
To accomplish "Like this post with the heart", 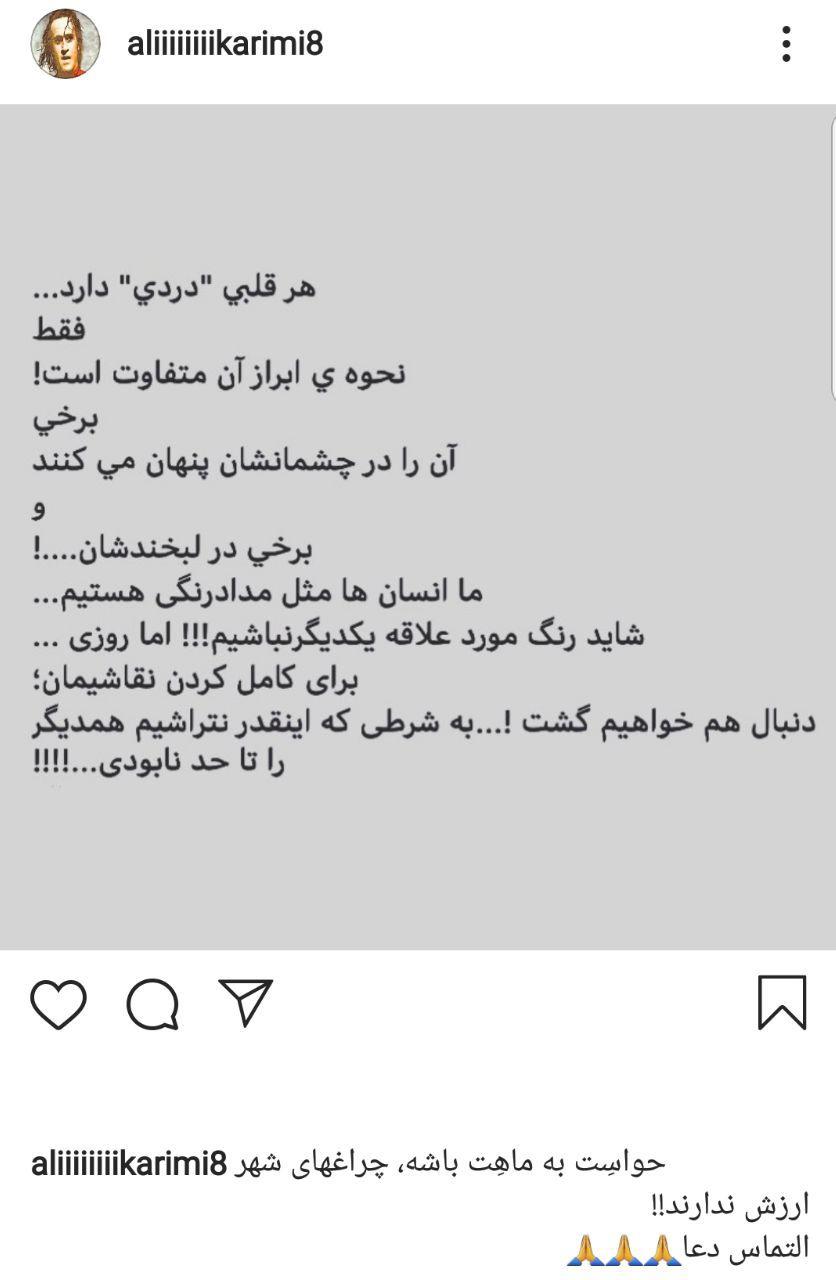I will pyautogui.click(x=59, y=1003).
